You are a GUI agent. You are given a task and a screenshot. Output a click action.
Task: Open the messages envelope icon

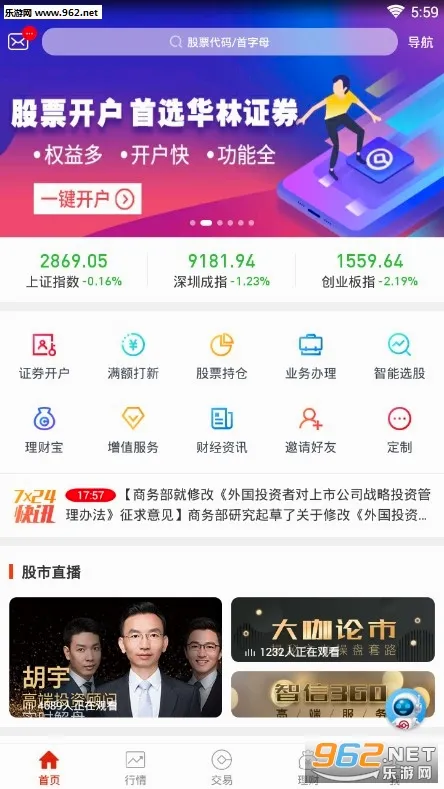pos(19,41)
